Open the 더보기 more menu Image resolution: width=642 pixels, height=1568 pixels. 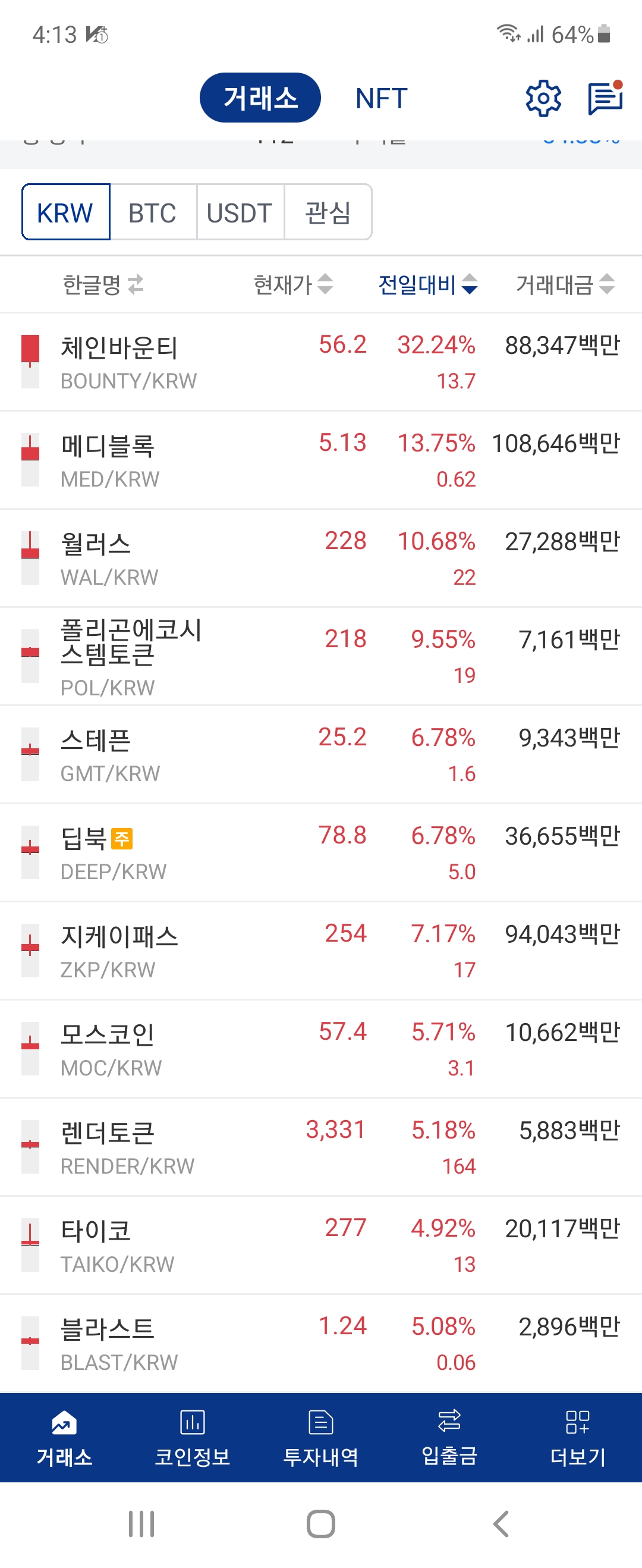[x=577, y=1438]
